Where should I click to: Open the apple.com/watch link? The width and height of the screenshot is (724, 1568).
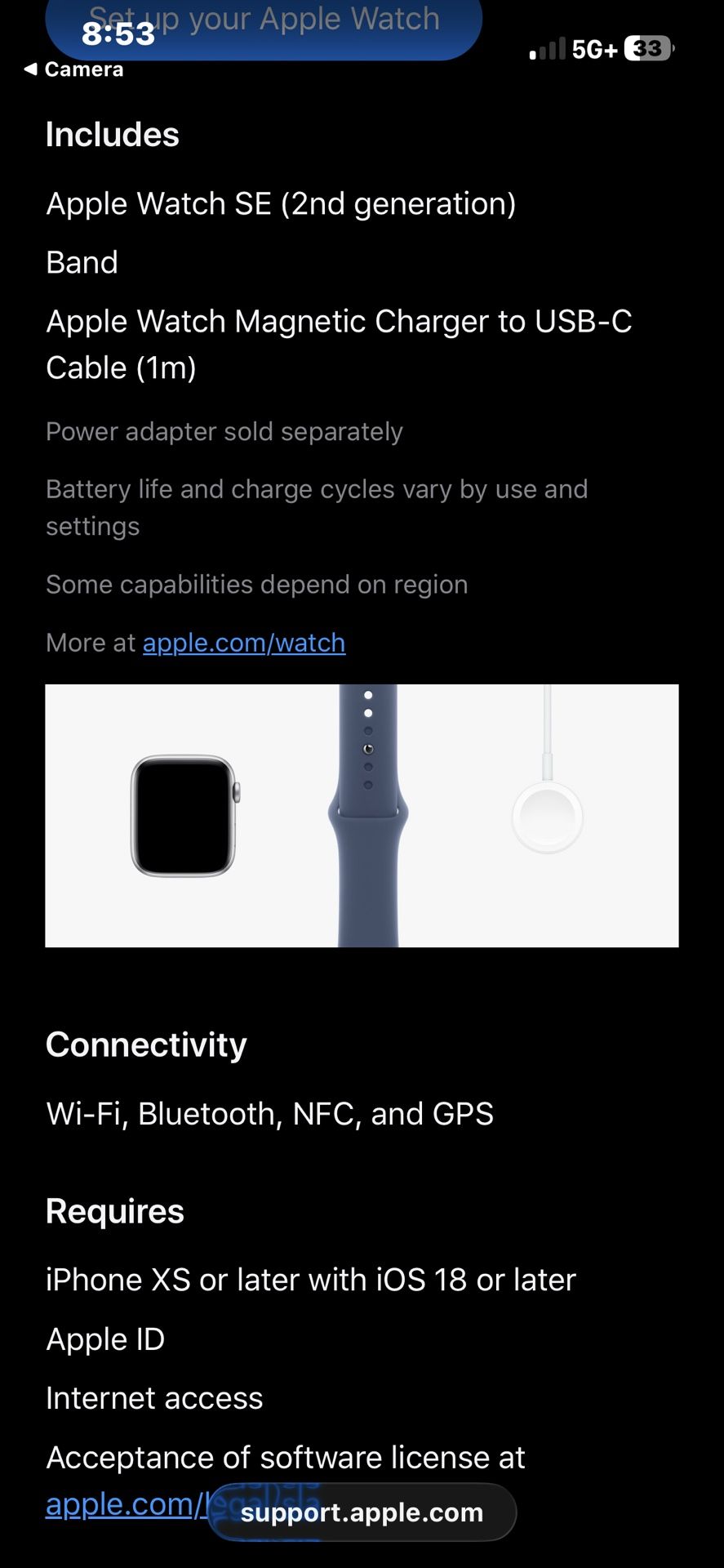pos(243,643)
